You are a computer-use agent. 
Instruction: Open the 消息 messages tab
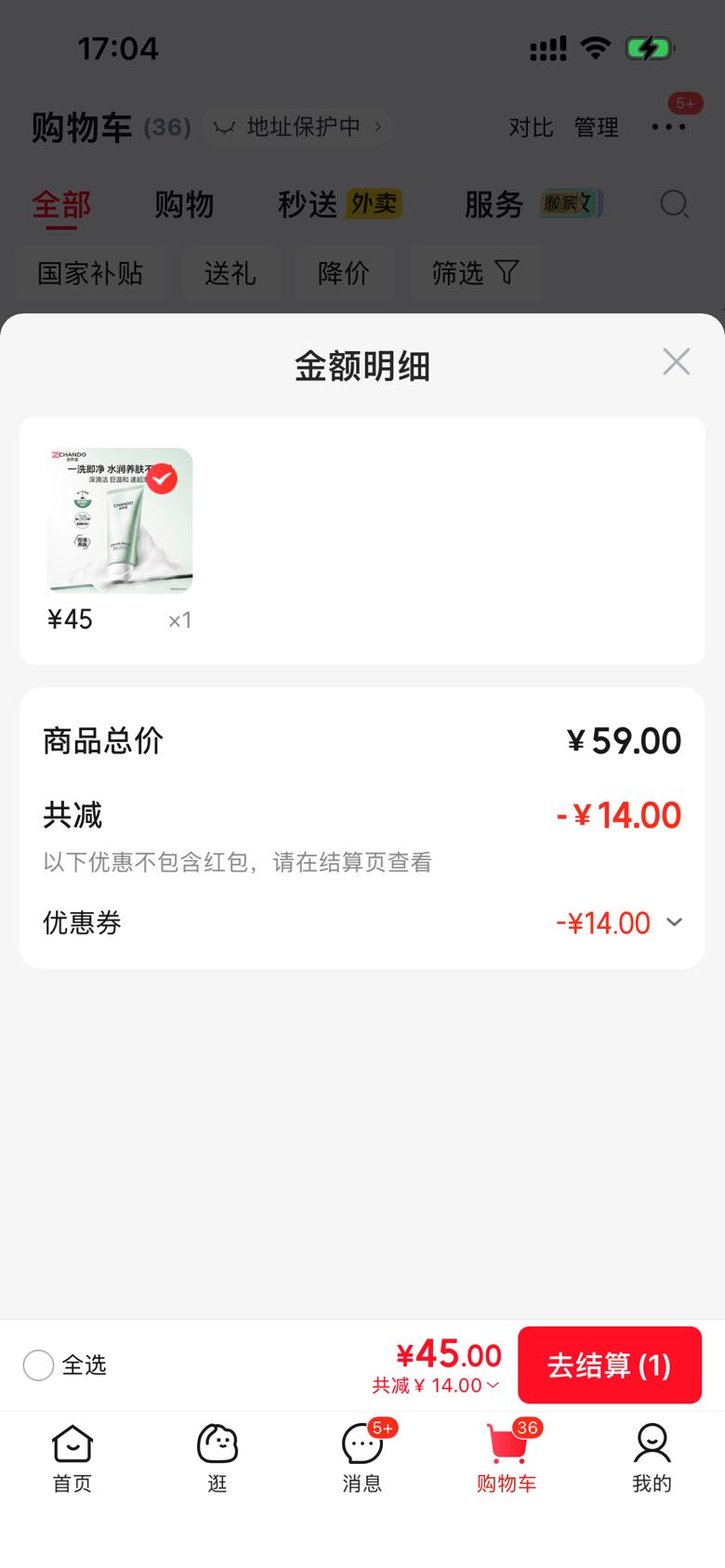[362, 1458]
